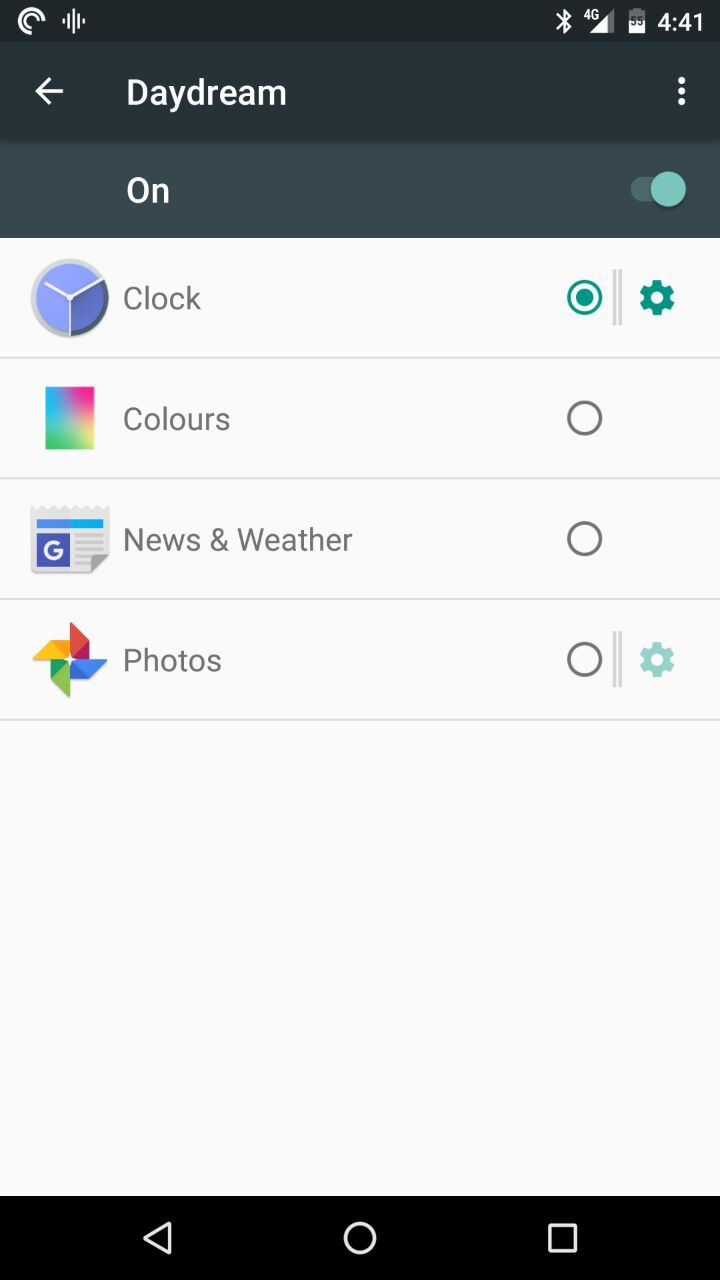Open the overflow menu
This screenshot has height=1280, width=720.
[x=681, y=92]
